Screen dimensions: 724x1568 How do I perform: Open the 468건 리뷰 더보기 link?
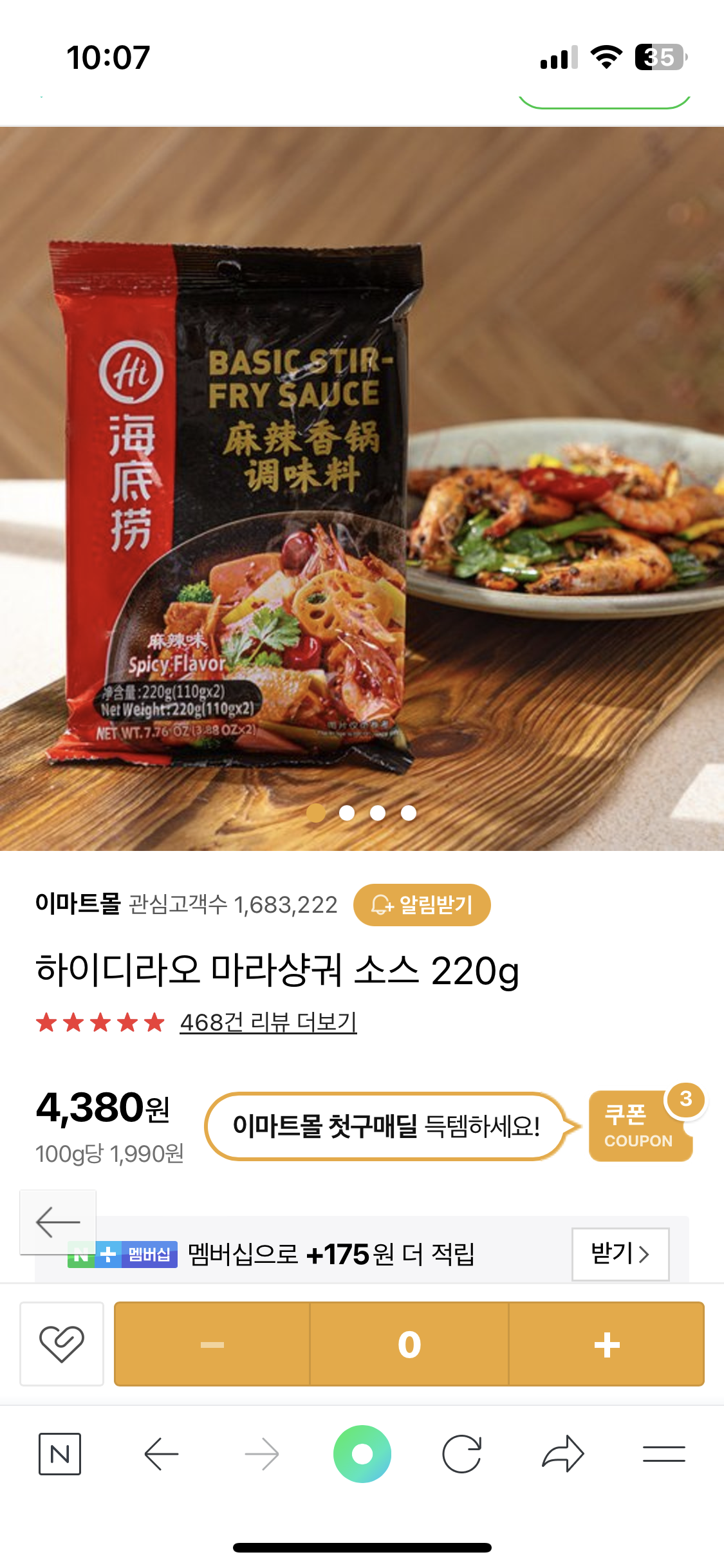pyautogui.click(x=268, y=1022)
